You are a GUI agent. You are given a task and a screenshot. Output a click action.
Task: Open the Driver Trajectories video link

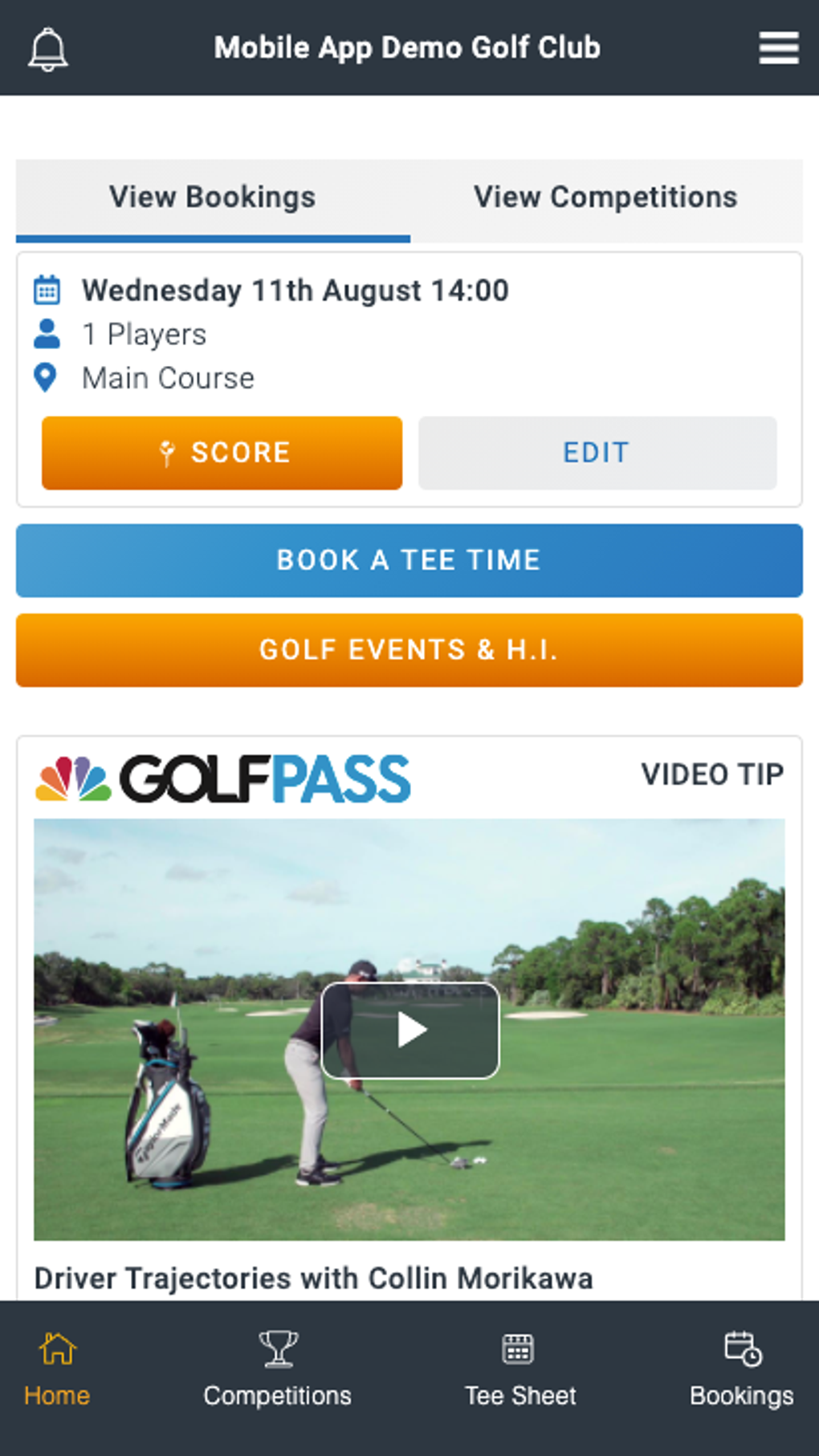pos(312,1279)
